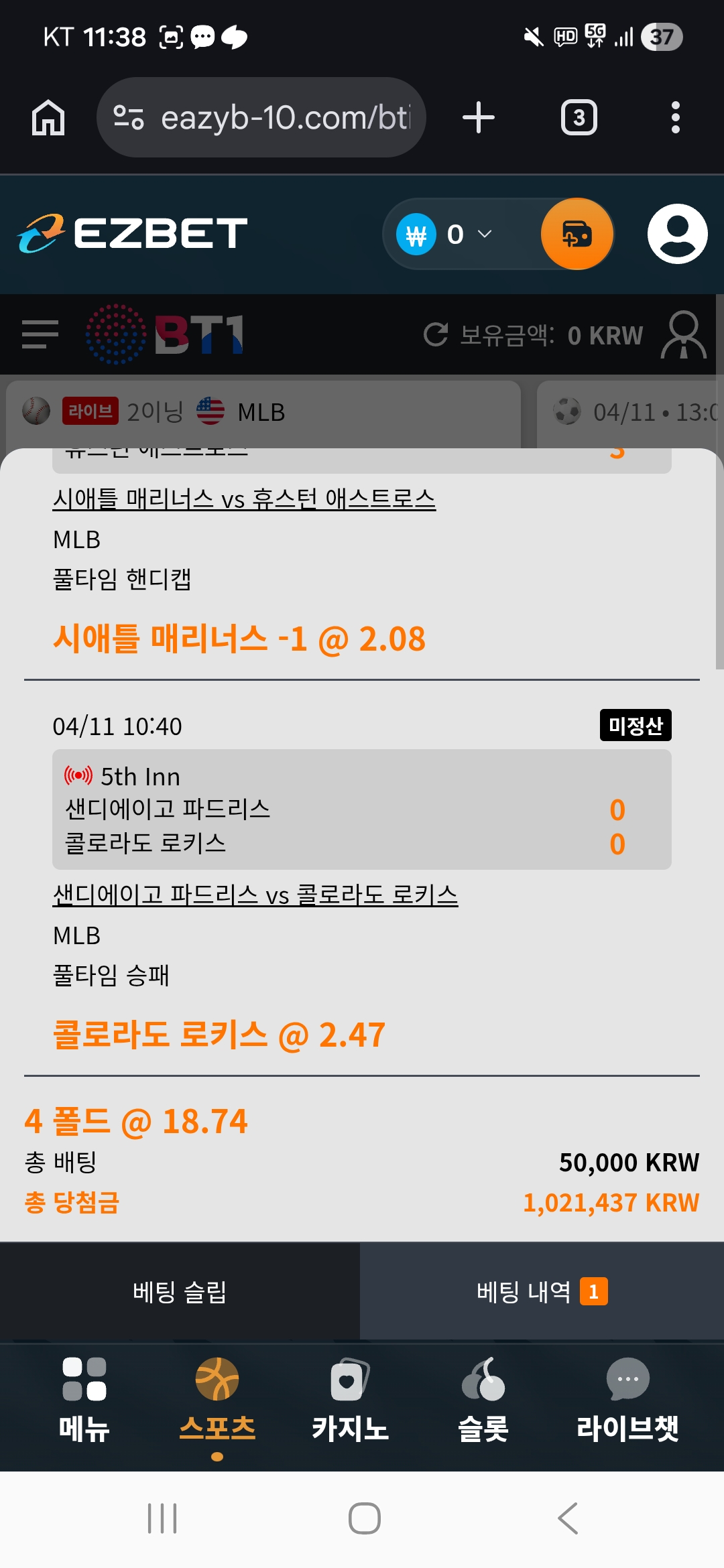724x1568 pixels.
Task: Open the BT1 hamburger menu
Action: click(40, 334)
